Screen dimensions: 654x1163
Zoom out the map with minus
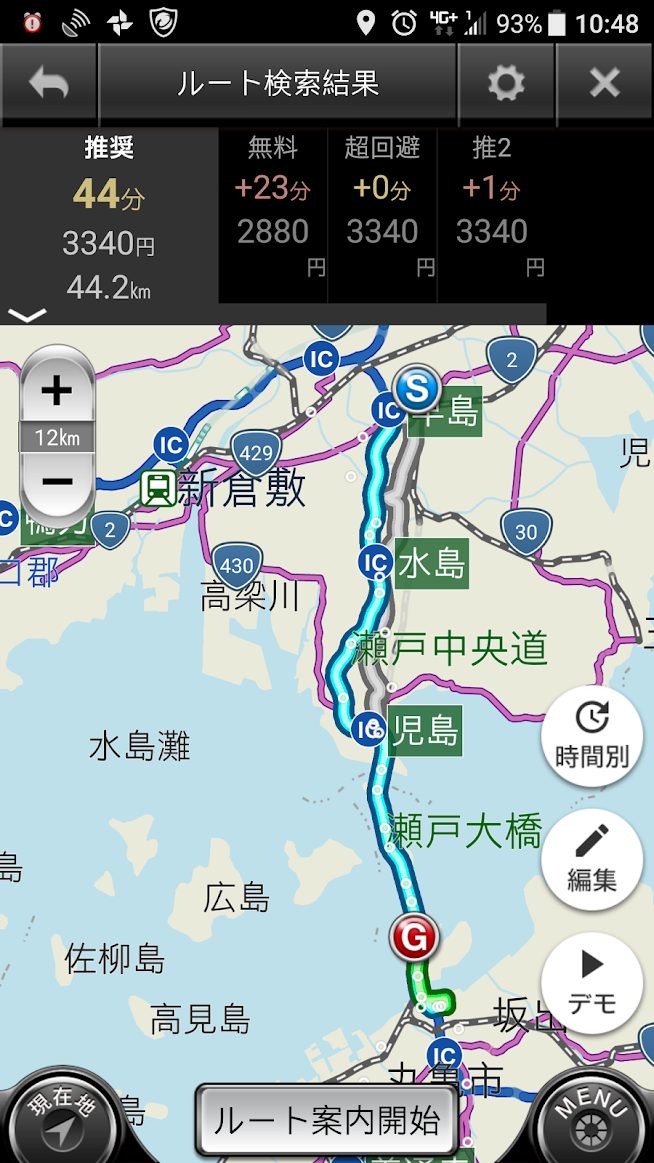coord(57,482)
